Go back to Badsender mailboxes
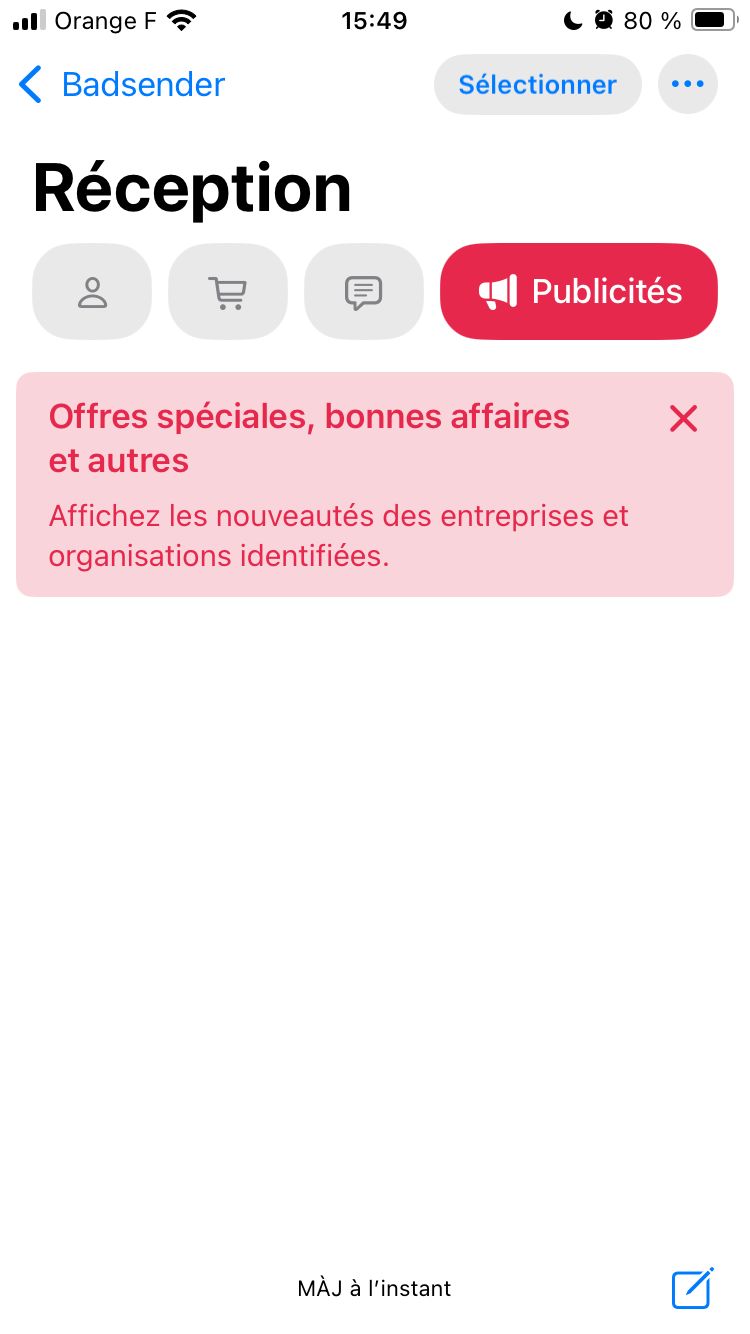750x1334 pixels. point(122,85)
